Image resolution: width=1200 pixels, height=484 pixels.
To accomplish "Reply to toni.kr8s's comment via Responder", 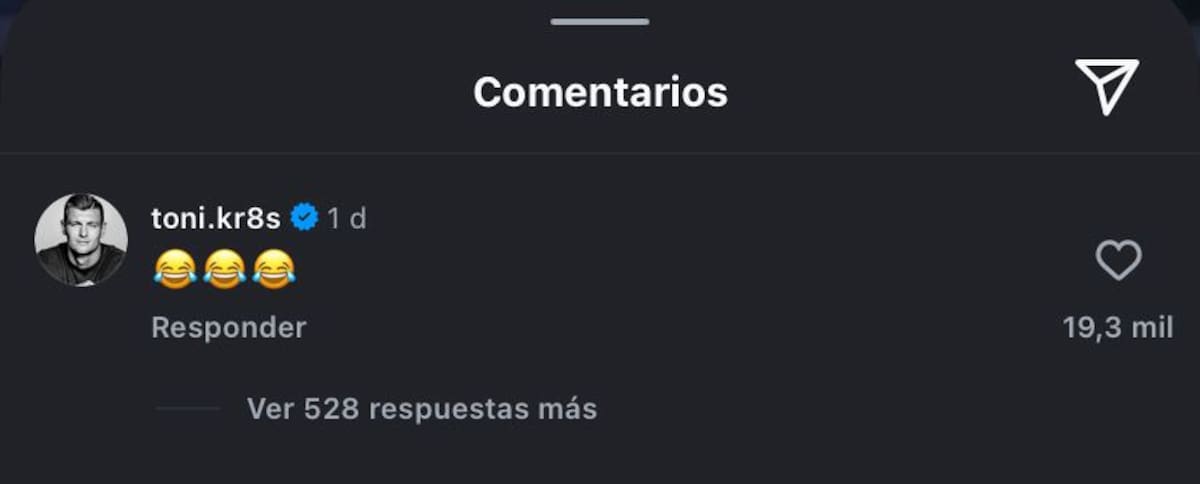I will coord(228,327).
